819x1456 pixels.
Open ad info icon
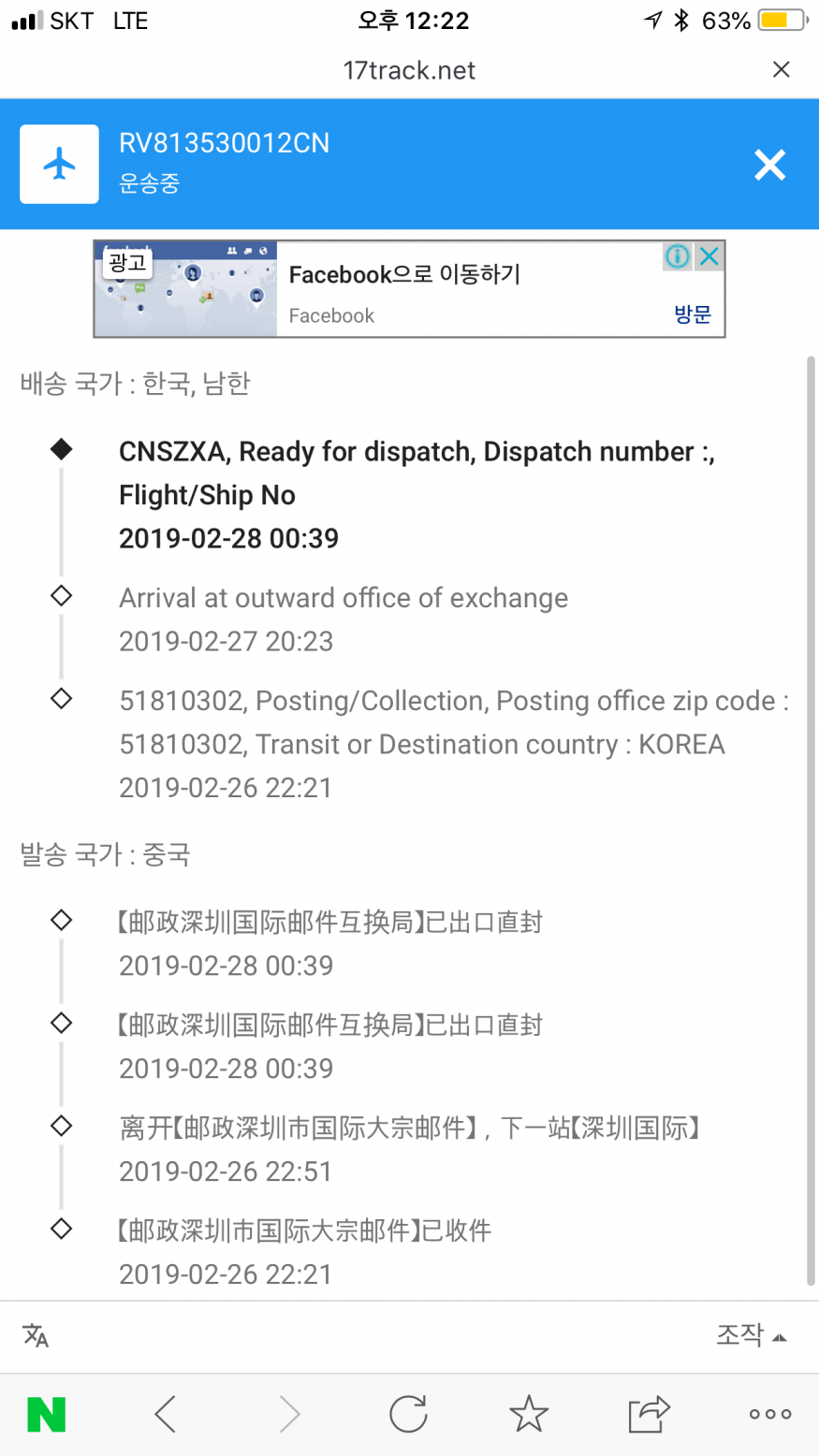678,256
